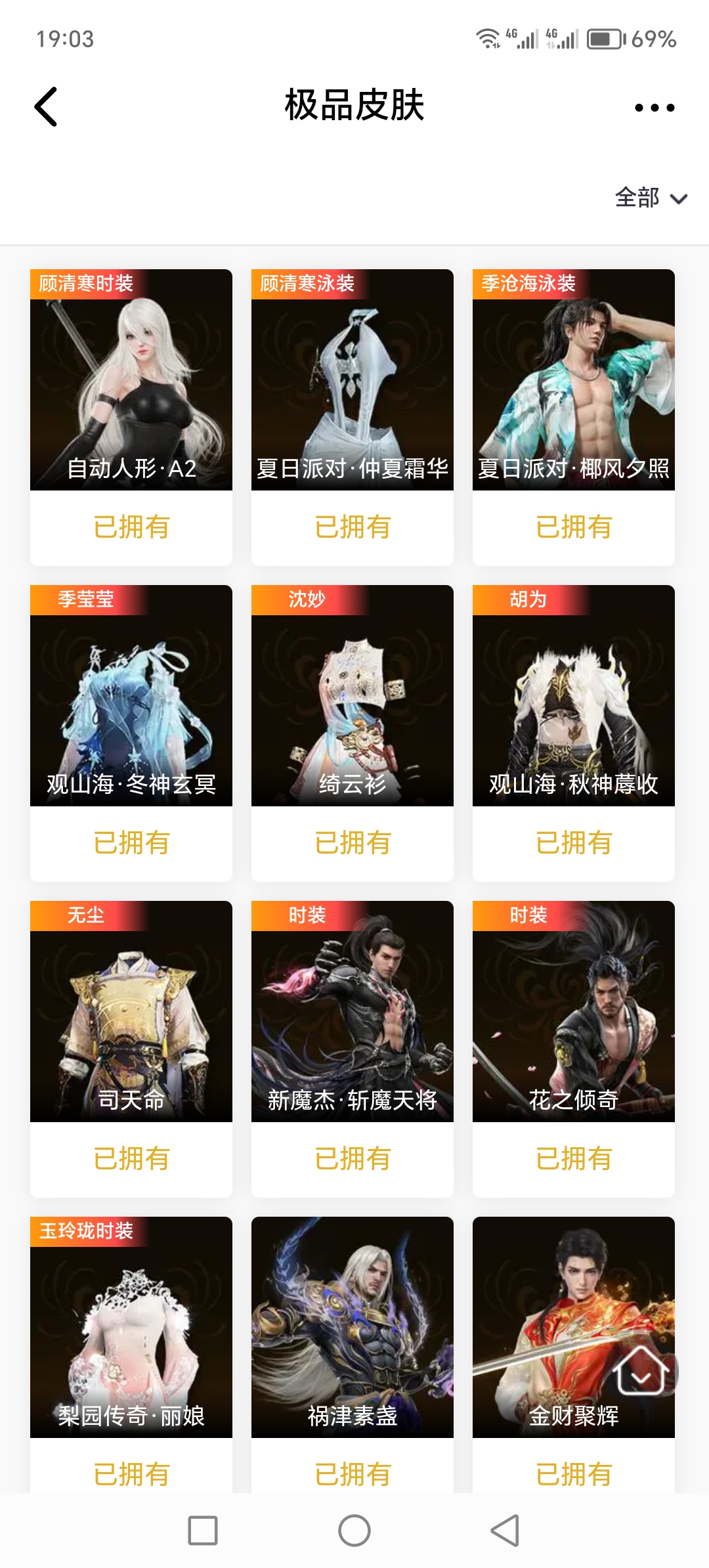View the 绮云衫 skin card
The image size is (709, 1568).
353,696
